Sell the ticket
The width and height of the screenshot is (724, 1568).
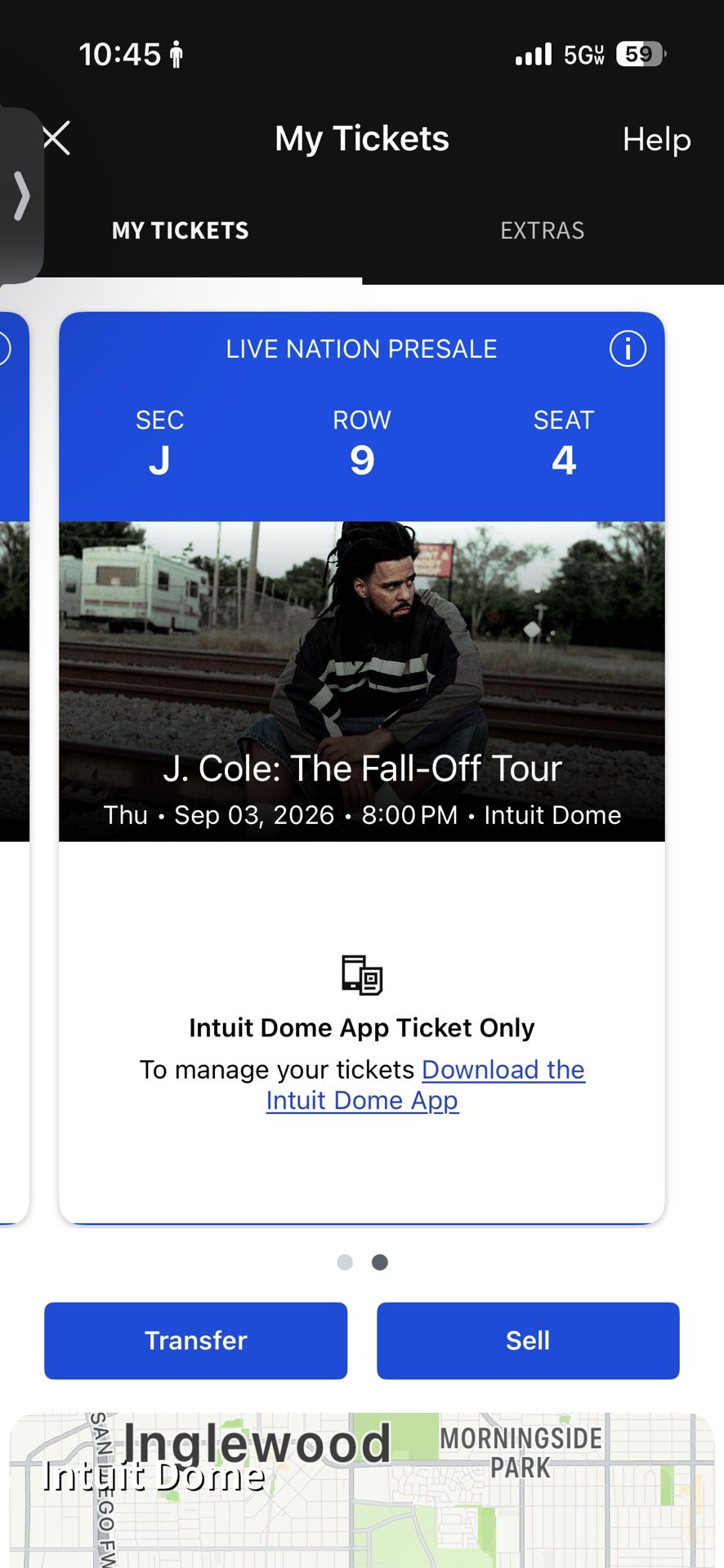coord(528,1340)
